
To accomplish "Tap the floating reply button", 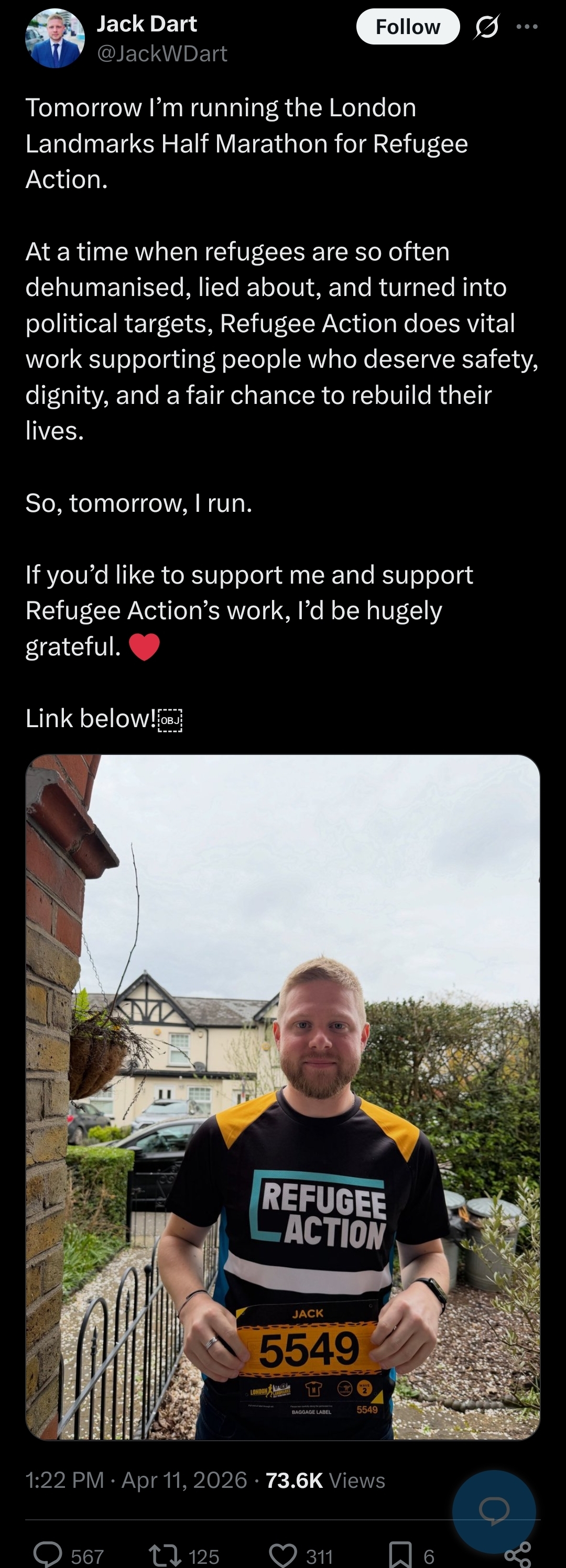I will pyautogui.click(x=494, y=1511).
